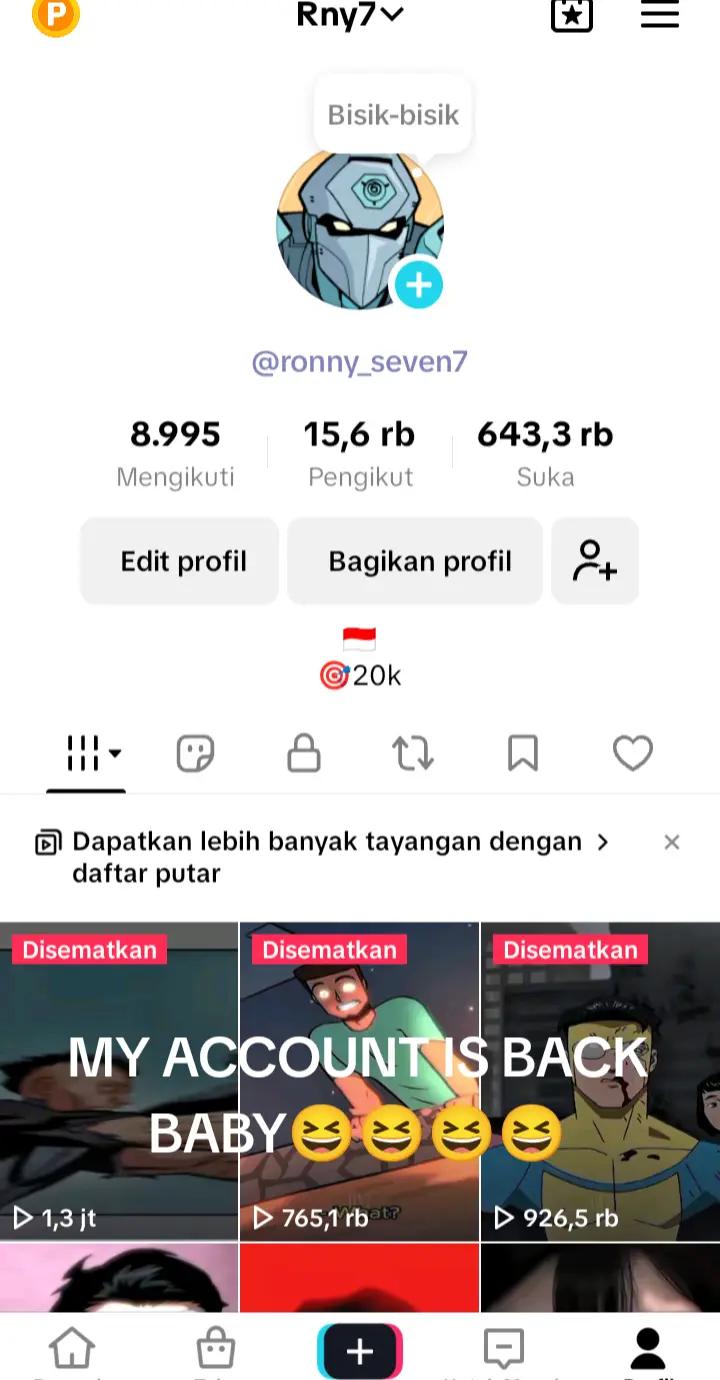The image size is (720, 1380).
Task: Create a new post with the plus button
Action: click(x=360, y=1351)
